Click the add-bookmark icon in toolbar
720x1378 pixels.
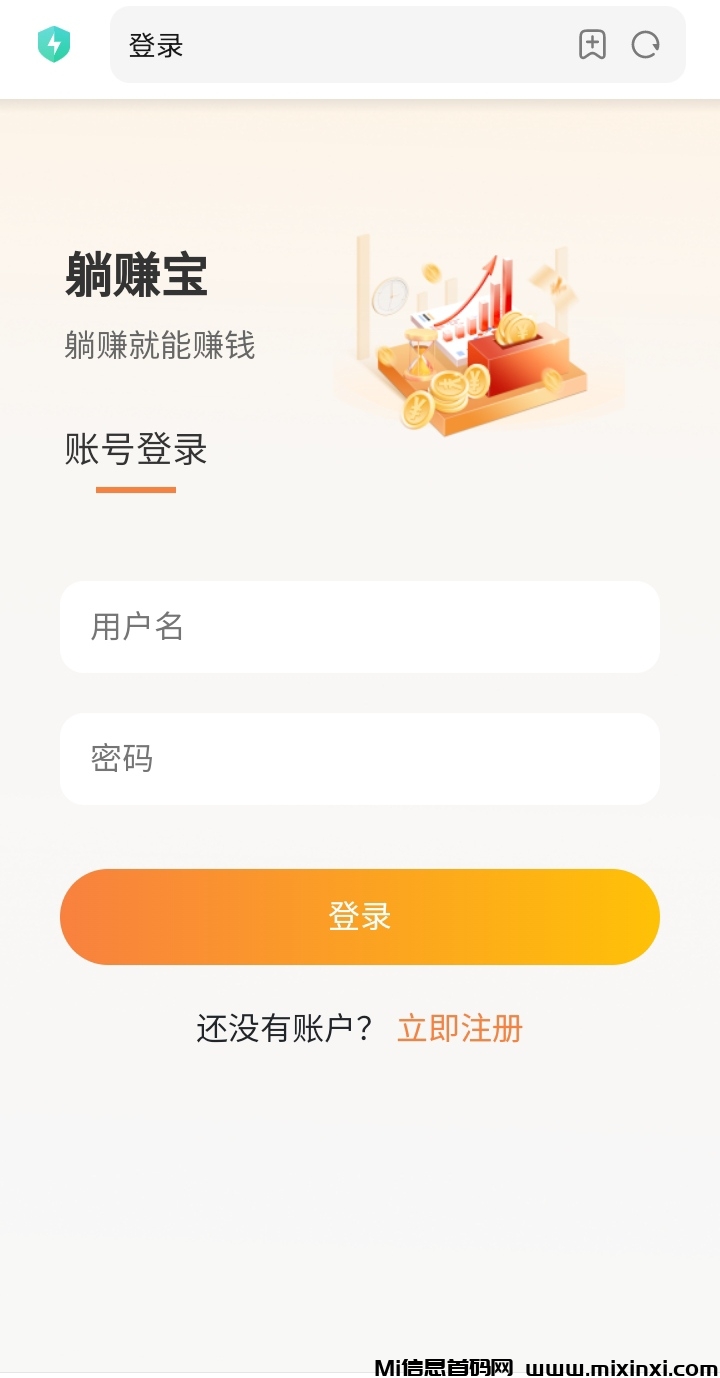(x=593, y=44)
